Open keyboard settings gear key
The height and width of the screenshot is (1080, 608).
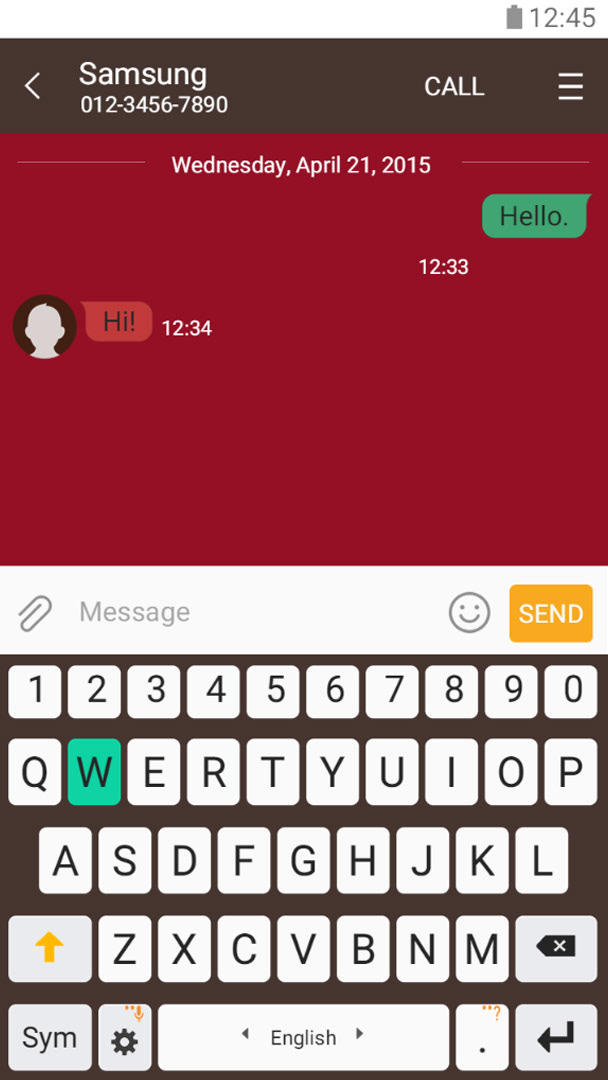(125, 1040)
